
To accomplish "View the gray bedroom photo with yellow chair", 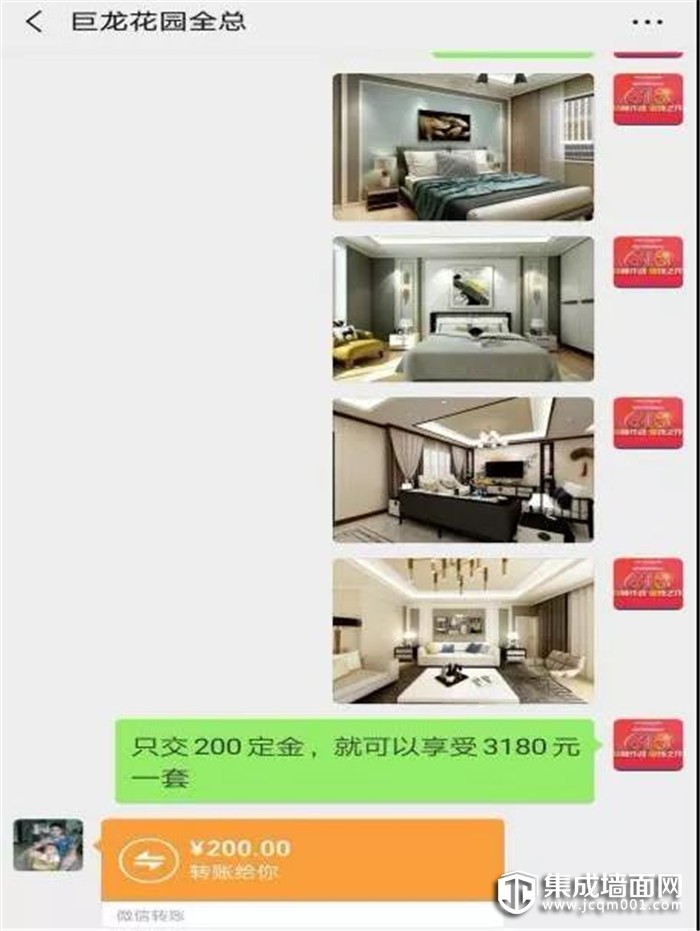I will click(463, 309).
